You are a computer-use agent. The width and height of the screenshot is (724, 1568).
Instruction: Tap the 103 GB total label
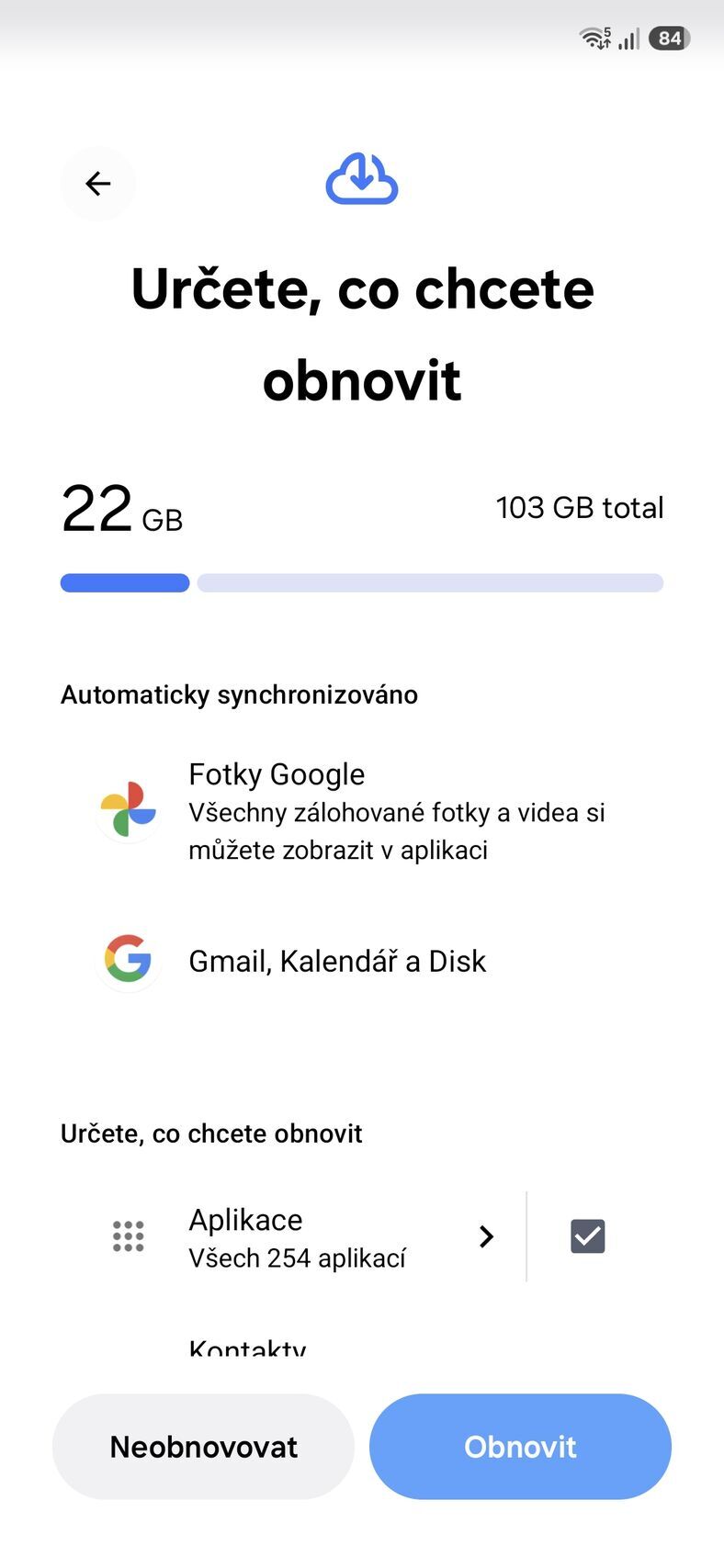(x=579, y=506)
